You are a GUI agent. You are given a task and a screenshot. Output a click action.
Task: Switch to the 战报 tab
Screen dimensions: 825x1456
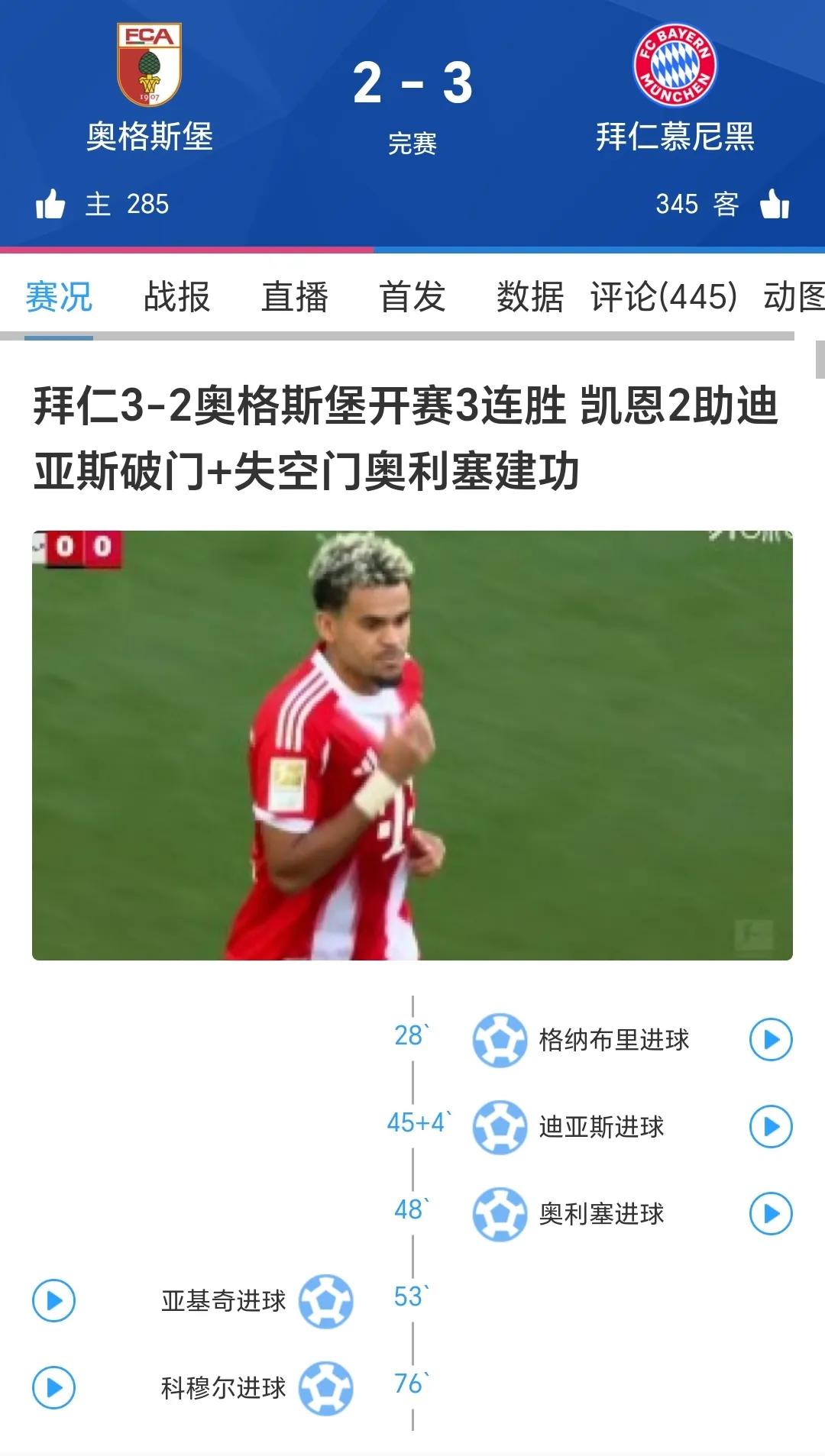point(176,296)
